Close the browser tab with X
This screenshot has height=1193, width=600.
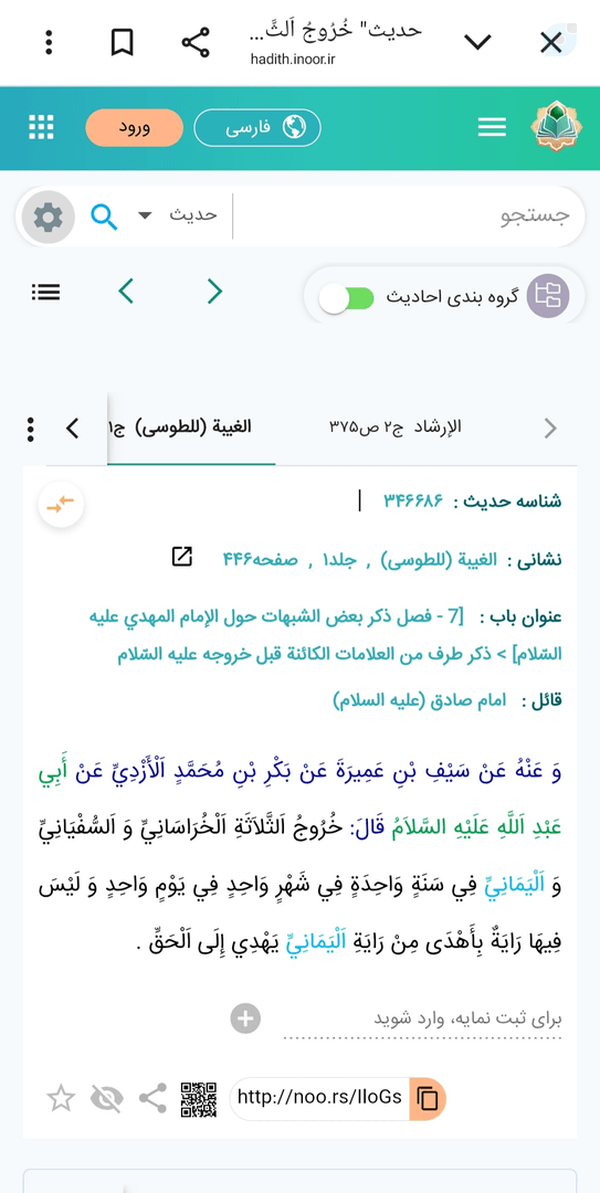[551, 43]
